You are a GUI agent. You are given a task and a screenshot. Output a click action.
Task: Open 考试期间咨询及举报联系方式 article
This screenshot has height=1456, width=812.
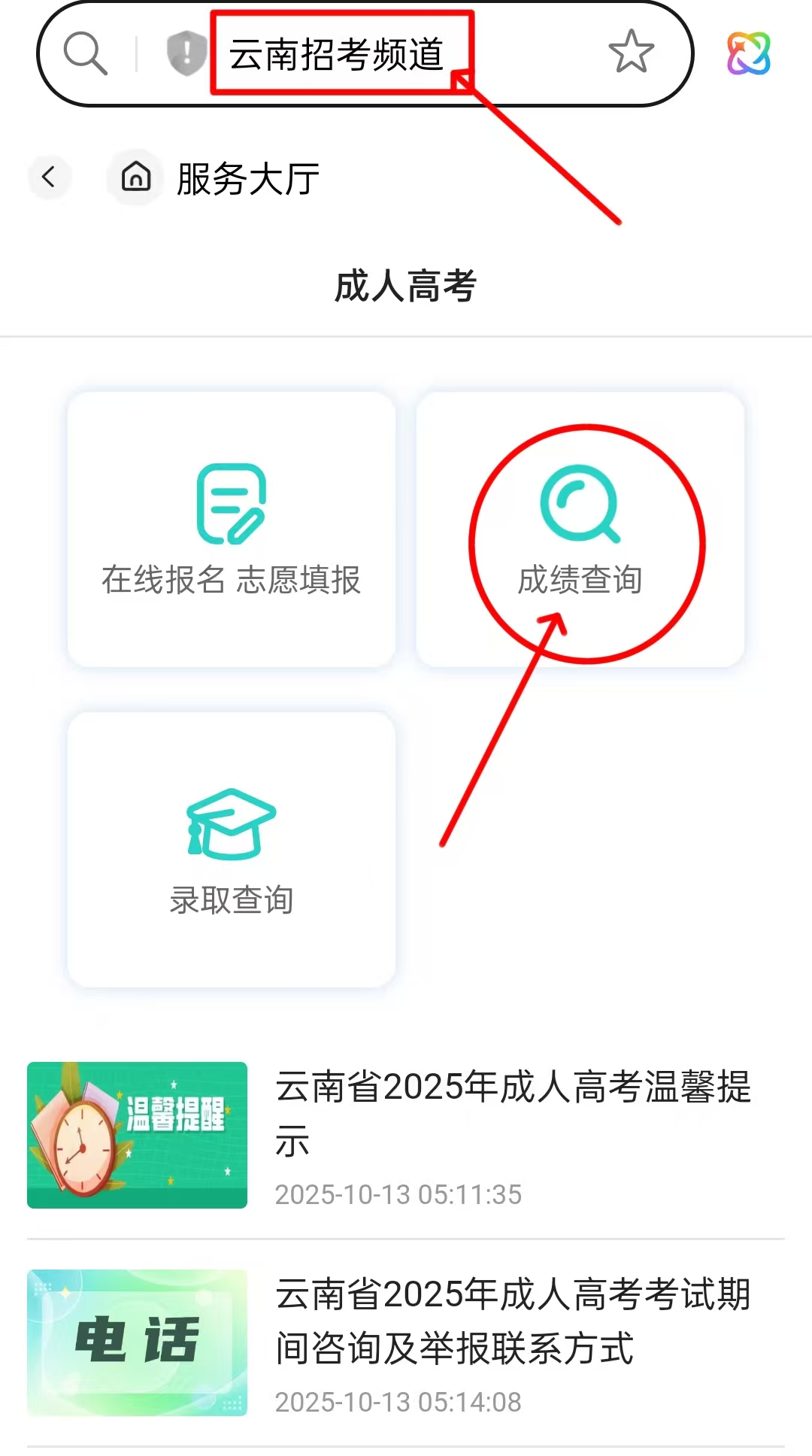513,1321
